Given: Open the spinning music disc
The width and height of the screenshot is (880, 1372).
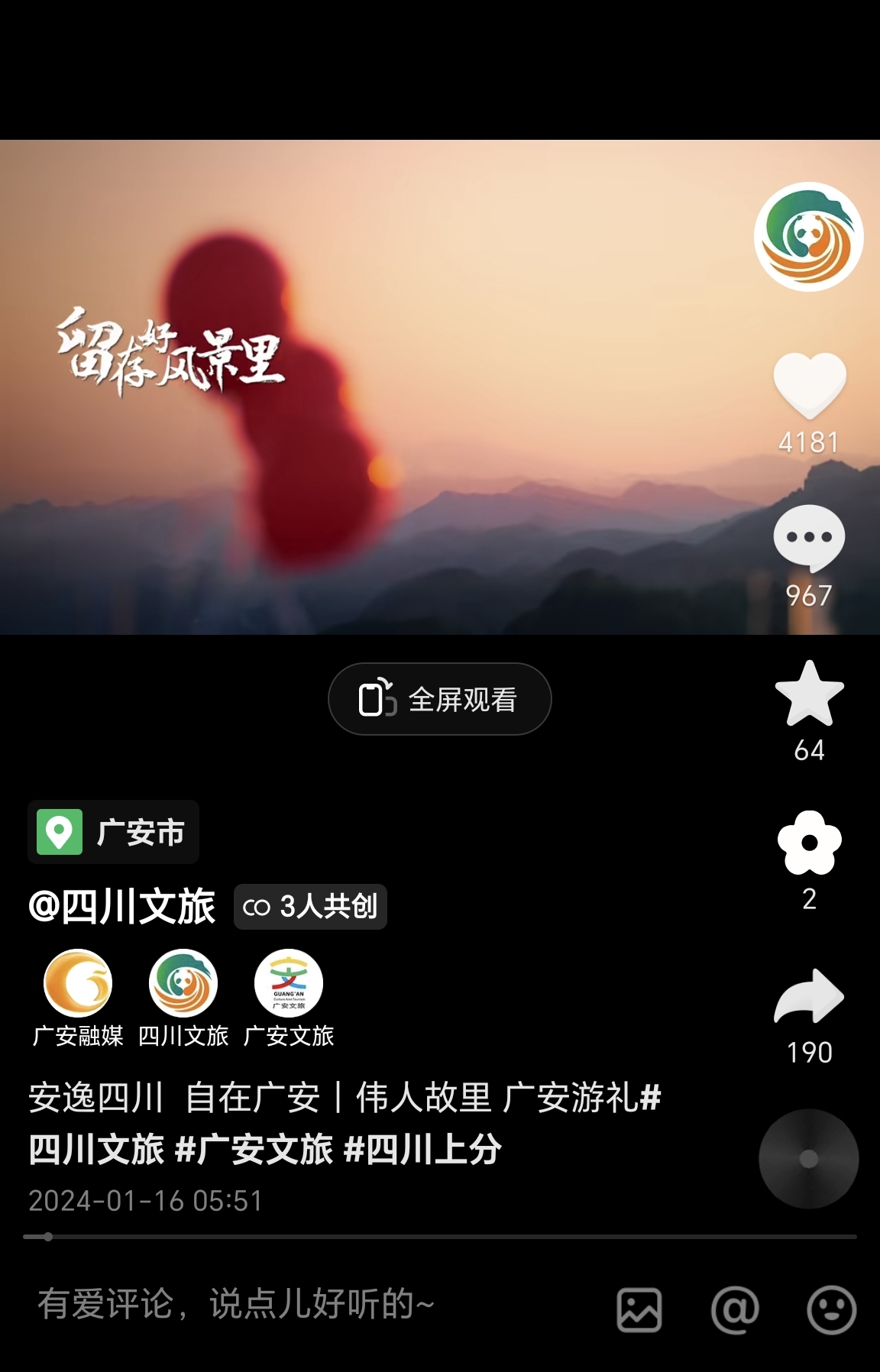Looking at the screenshot, I should [808, 1159].
